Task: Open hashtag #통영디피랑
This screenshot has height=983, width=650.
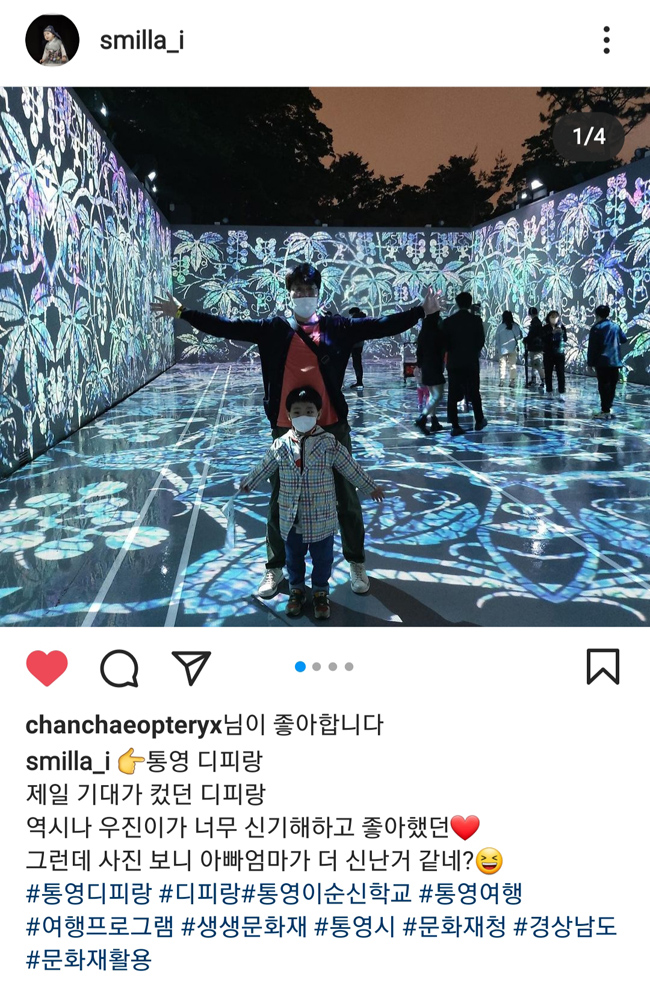Action: tap(88, 893)
